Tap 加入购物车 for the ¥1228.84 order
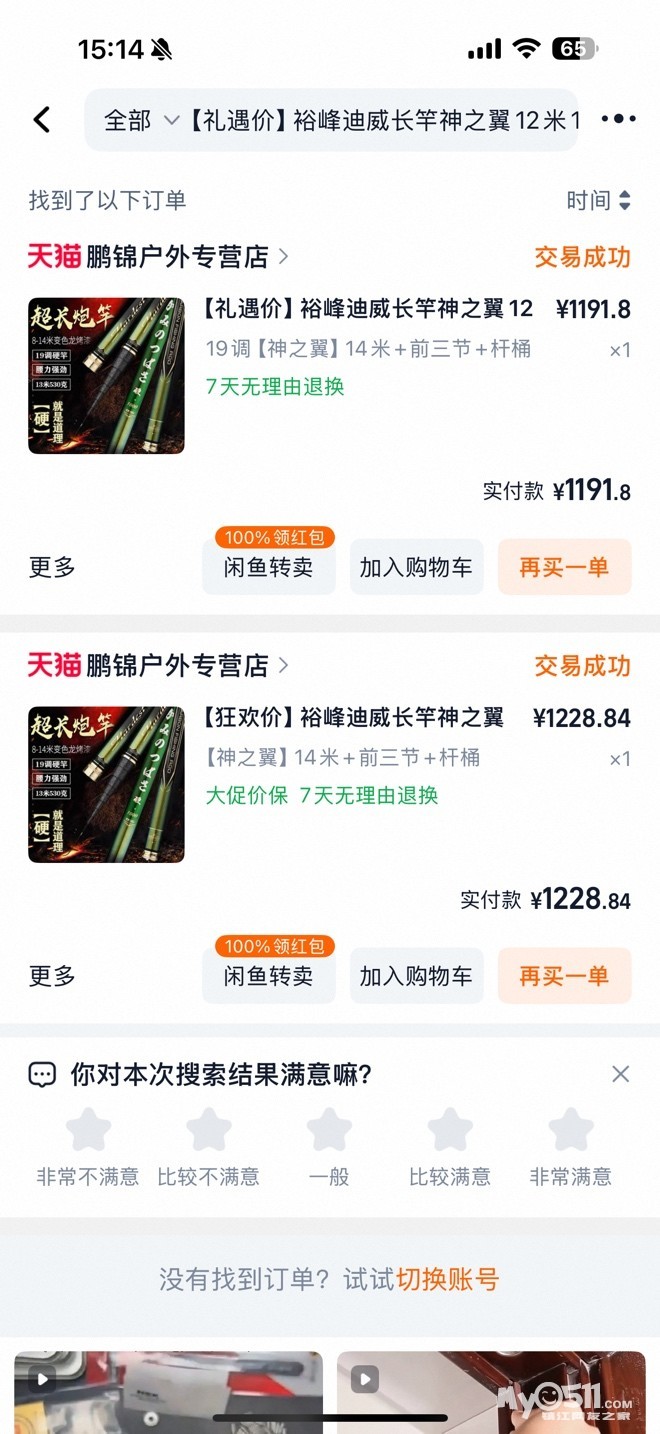Image resolution: width=660 pixels, height=1434 pixels. (416, 976)
